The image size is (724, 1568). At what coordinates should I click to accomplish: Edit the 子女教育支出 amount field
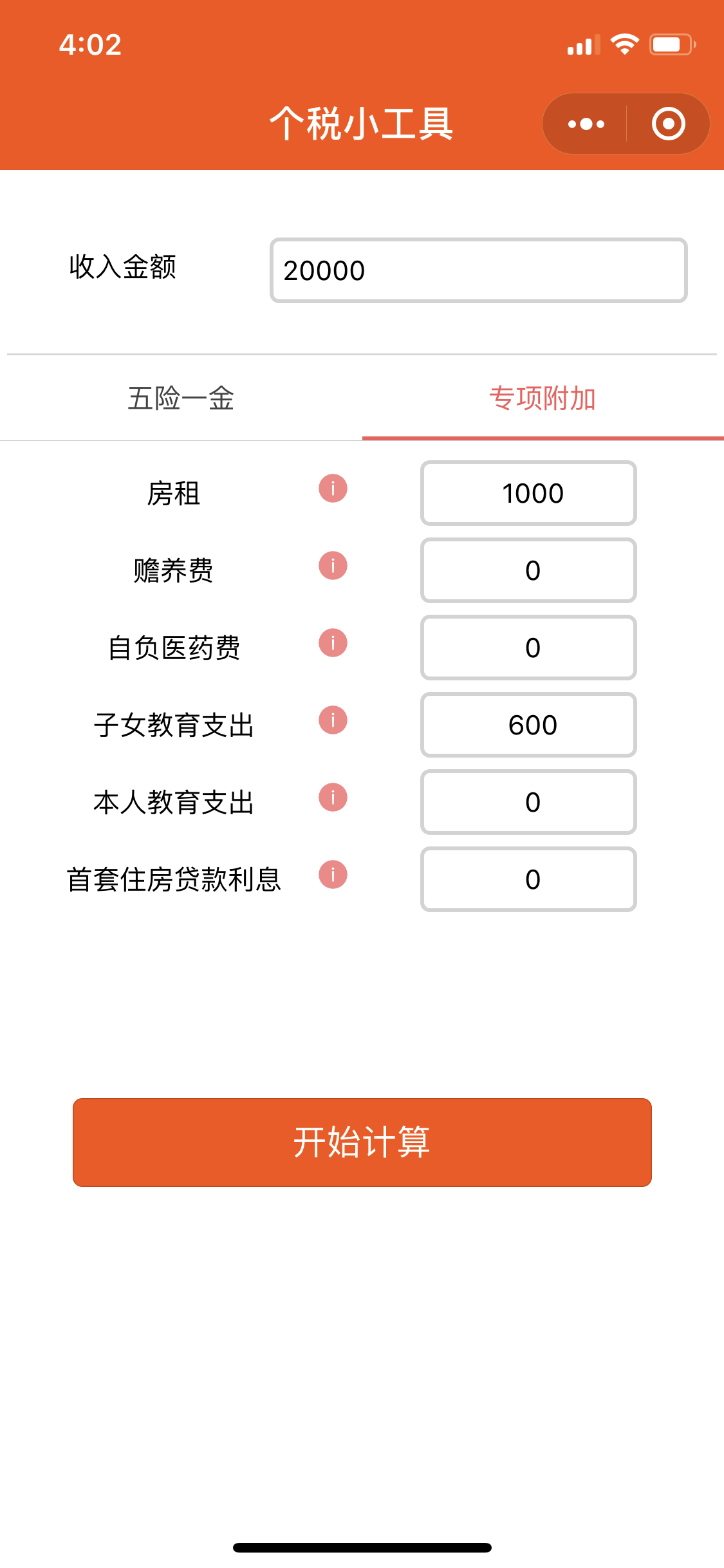(x=528, y=725)
